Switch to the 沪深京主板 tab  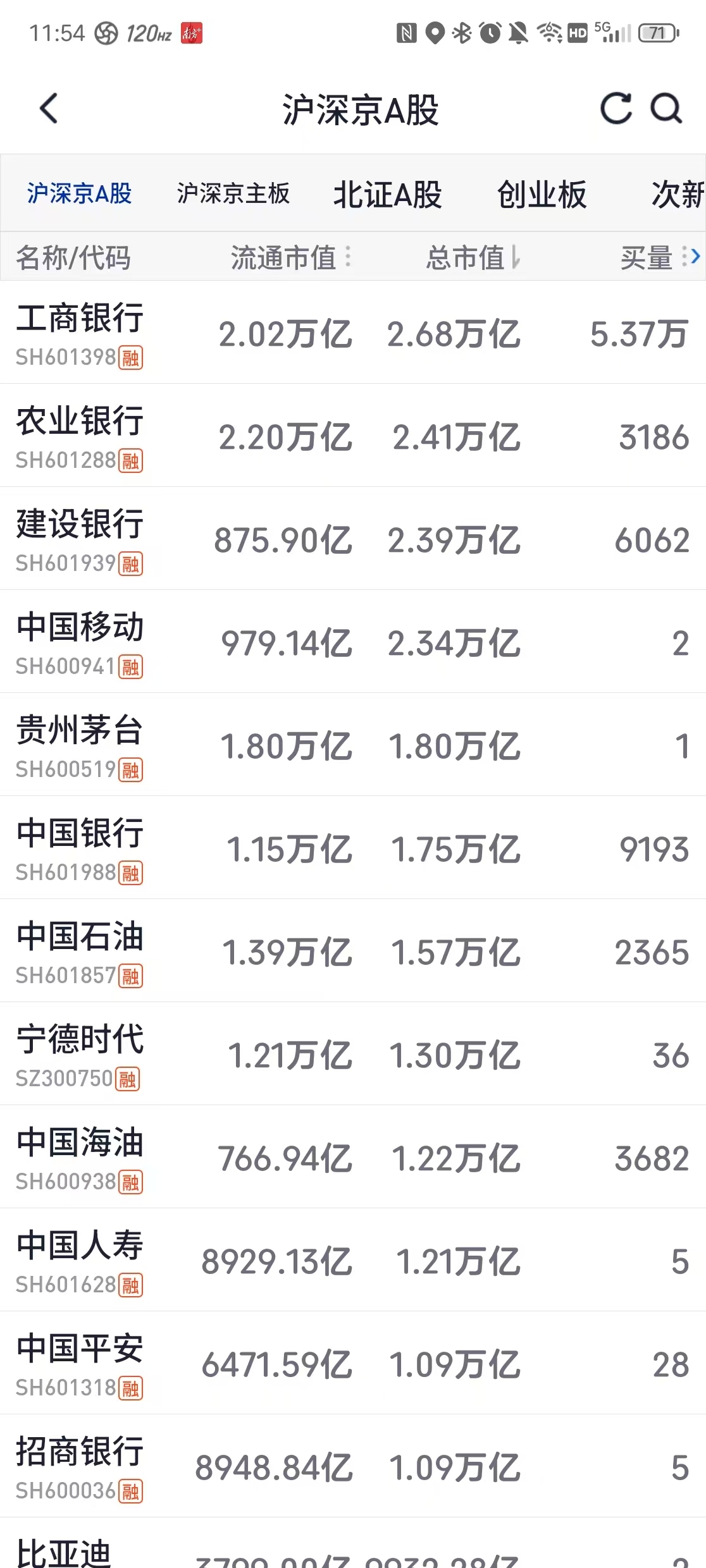233,193
